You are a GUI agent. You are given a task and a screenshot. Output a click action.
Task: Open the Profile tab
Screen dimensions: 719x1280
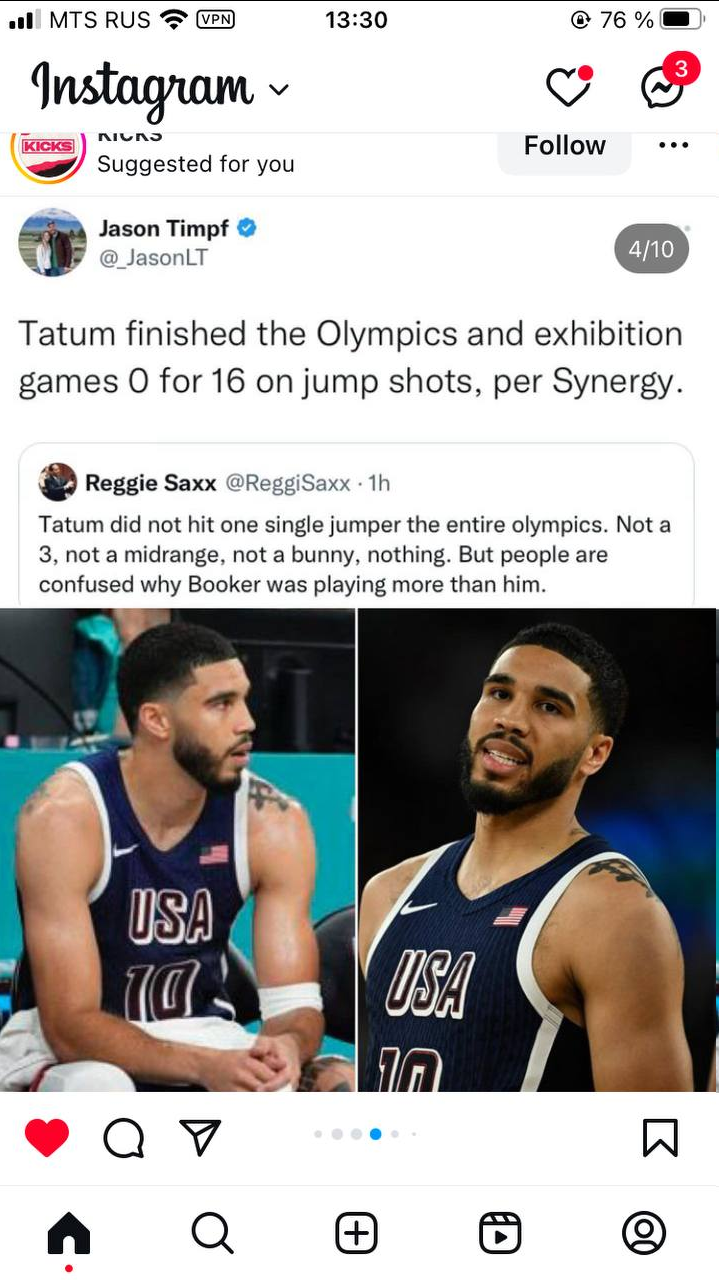[x=644, y=1233]
